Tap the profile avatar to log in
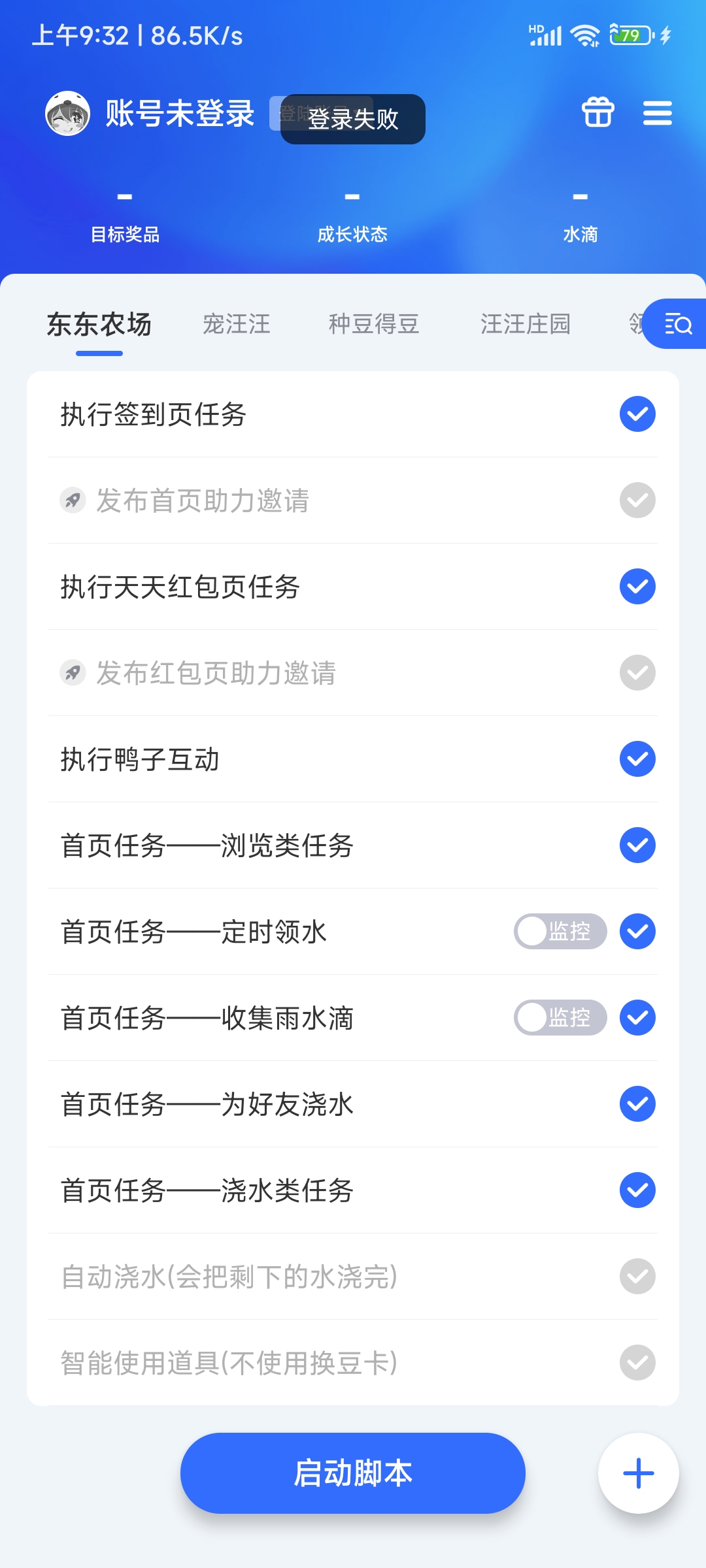The height and width of the screenshot is (1568, 706). pyautogui.click(x=67, y=114)
